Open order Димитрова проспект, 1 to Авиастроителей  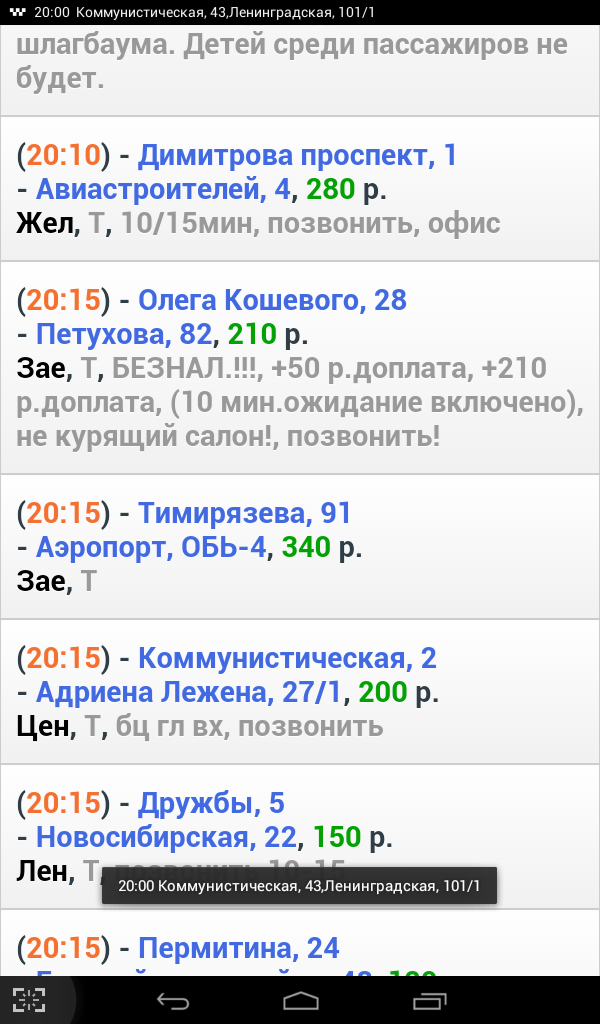pos(300,189)
